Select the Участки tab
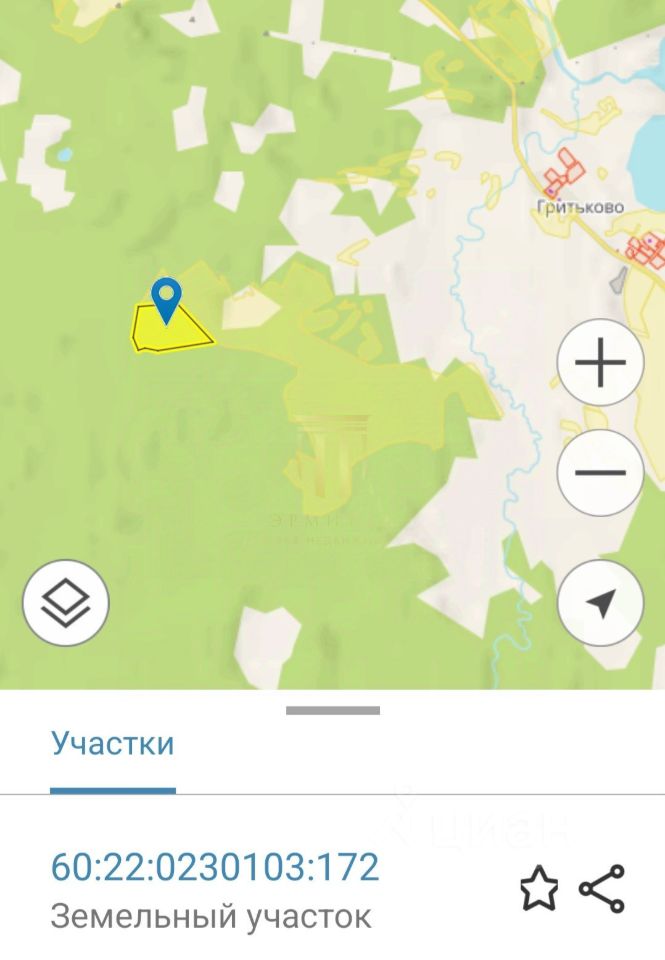 (x=112, y=744)
